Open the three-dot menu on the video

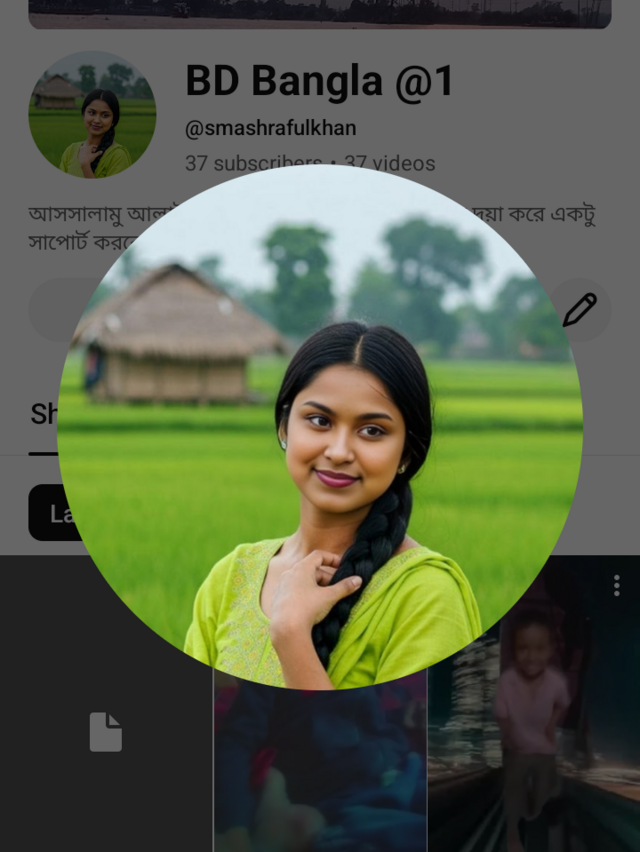click(x=616, y=585)
